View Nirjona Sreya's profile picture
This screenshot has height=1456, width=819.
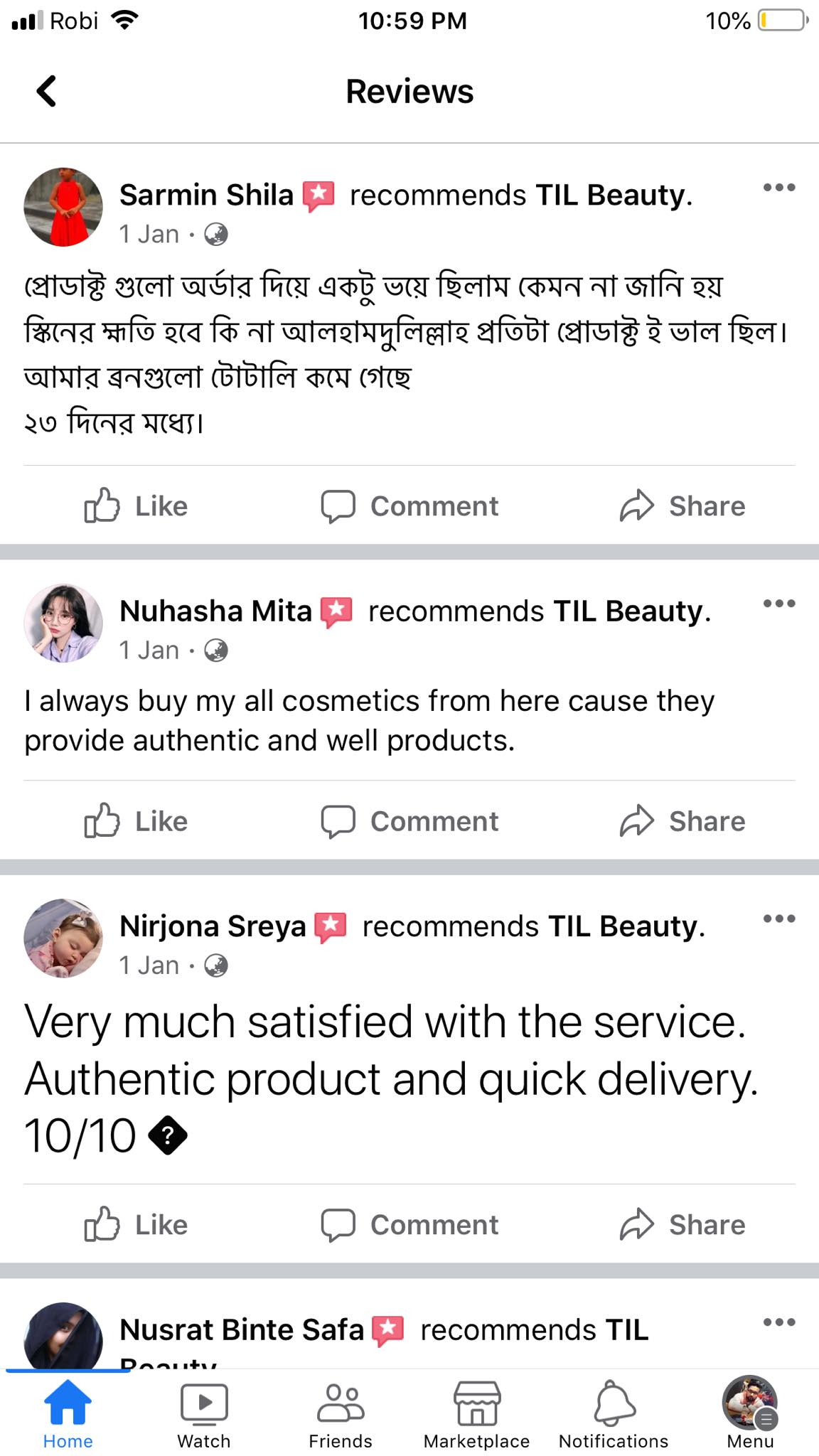pos(63,938)
